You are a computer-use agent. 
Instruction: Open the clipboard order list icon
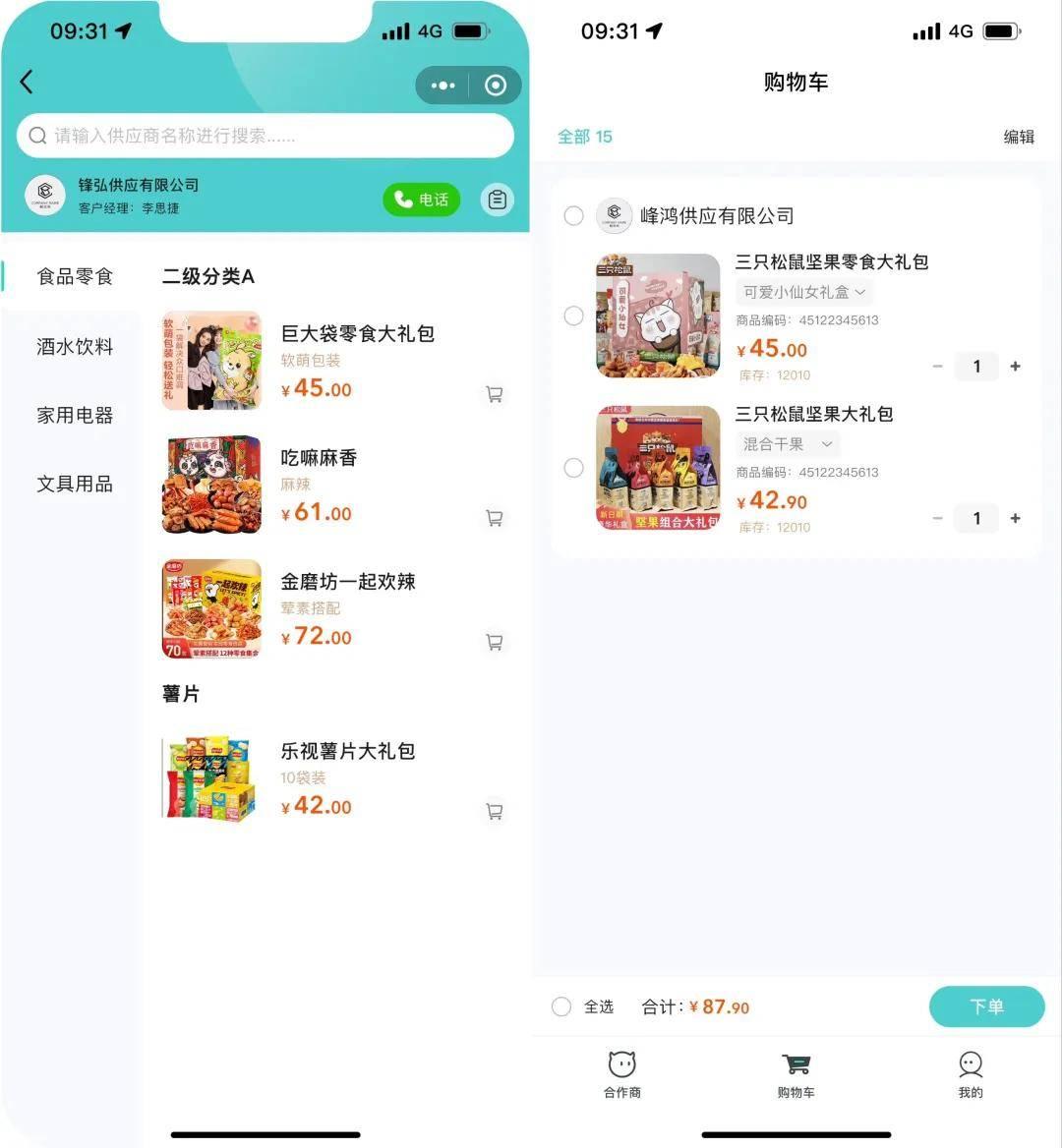[498, 200]
